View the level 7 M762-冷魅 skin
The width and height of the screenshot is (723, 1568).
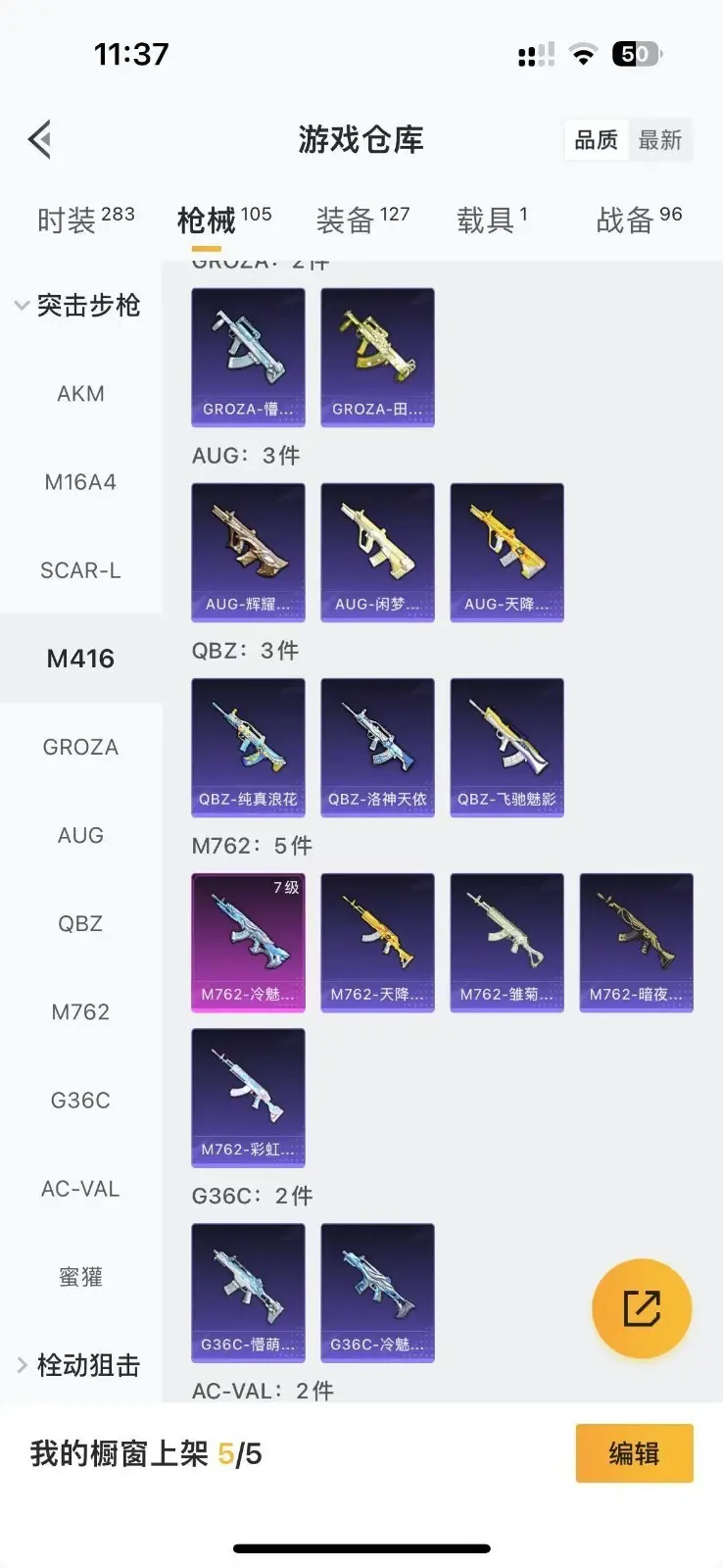pyautogui.click(x=248, y=942)
